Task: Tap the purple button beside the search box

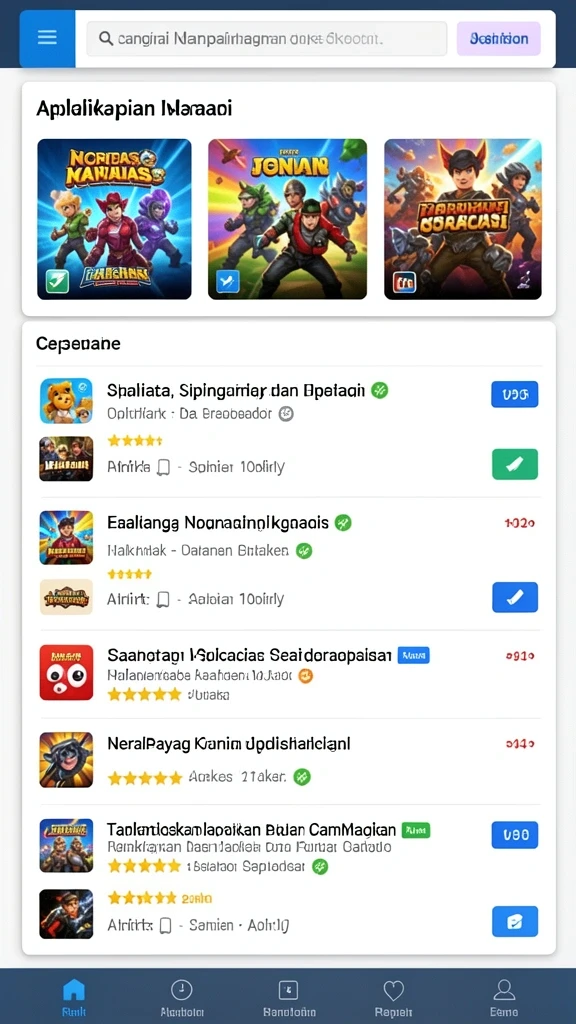Action: pyautogui.click(x=498, y=39)
